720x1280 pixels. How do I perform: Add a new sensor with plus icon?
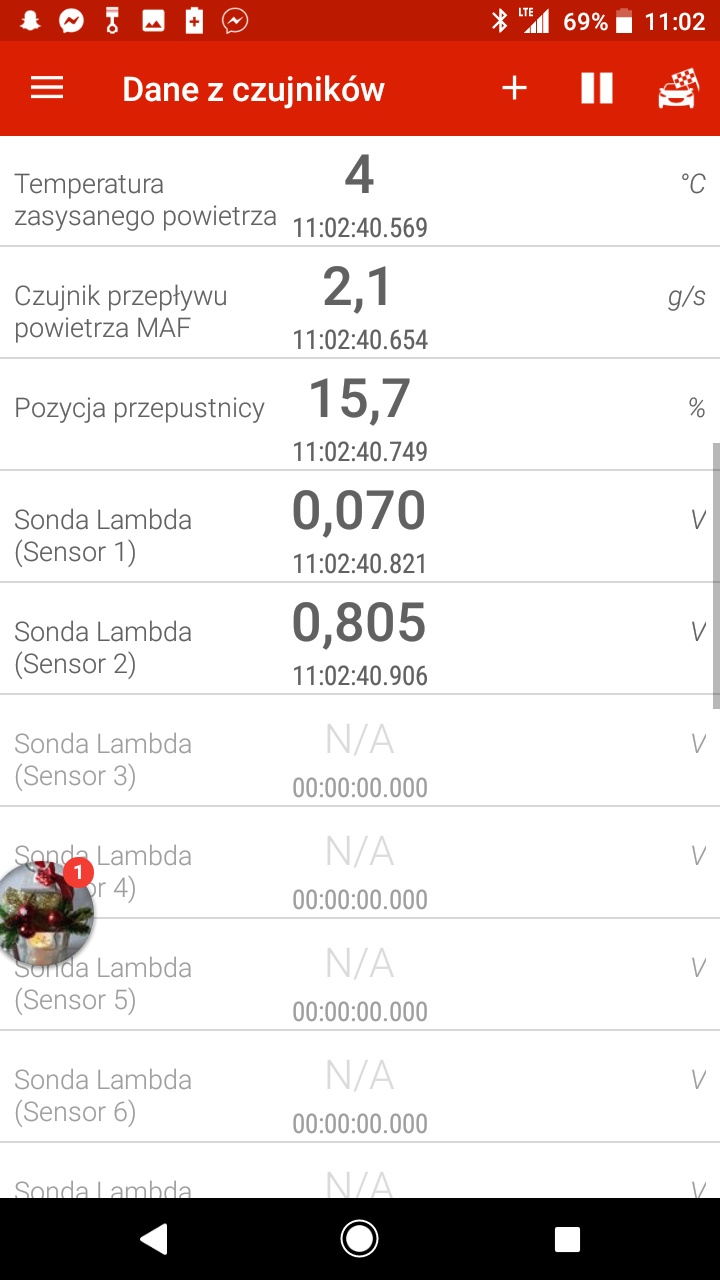(514, 89)
